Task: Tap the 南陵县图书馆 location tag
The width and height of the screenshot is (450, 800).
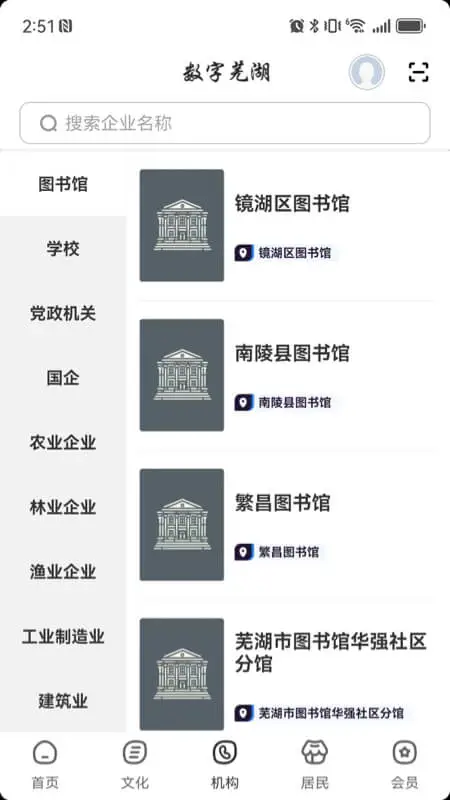Action: [283, 402]
